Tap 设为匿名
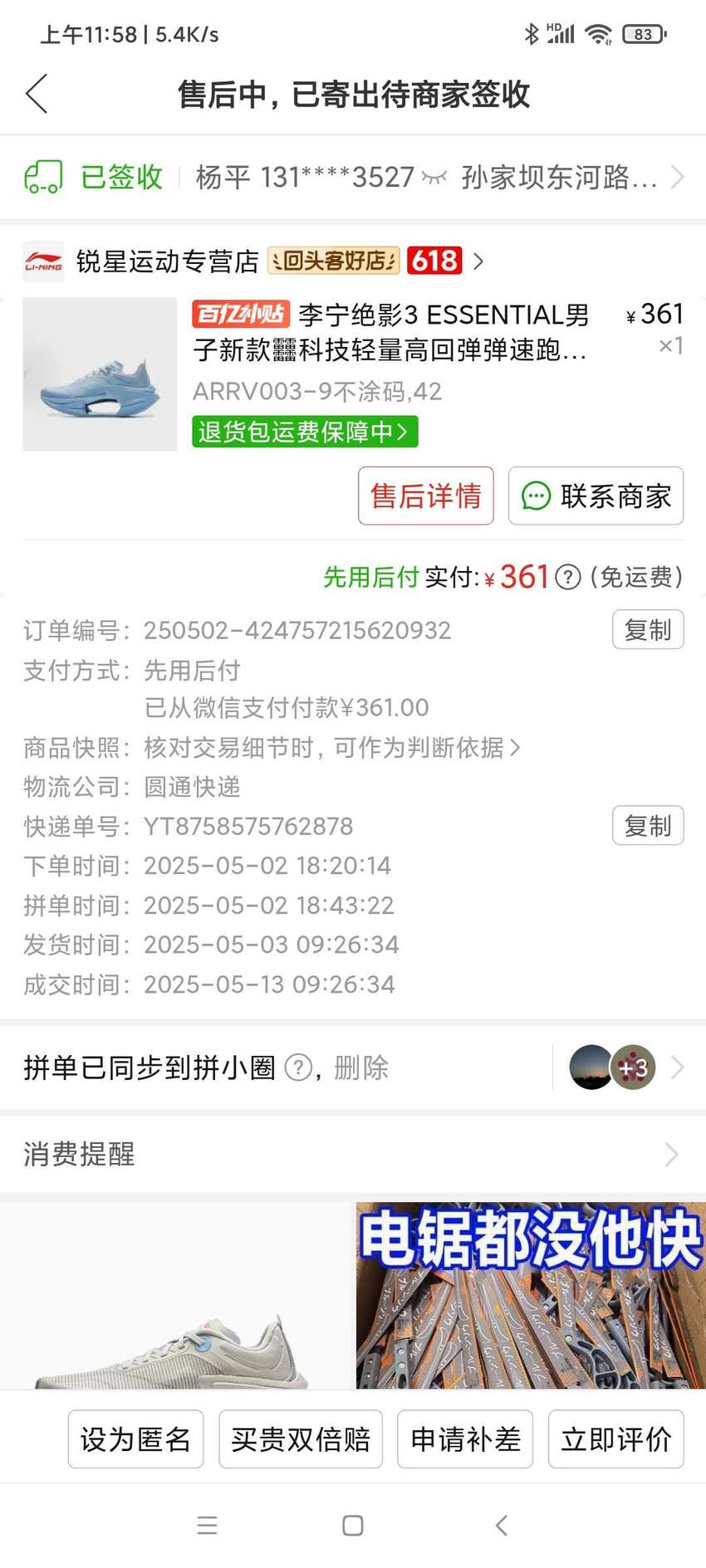Screen dimensions: 706x1568 point(135,1439)
